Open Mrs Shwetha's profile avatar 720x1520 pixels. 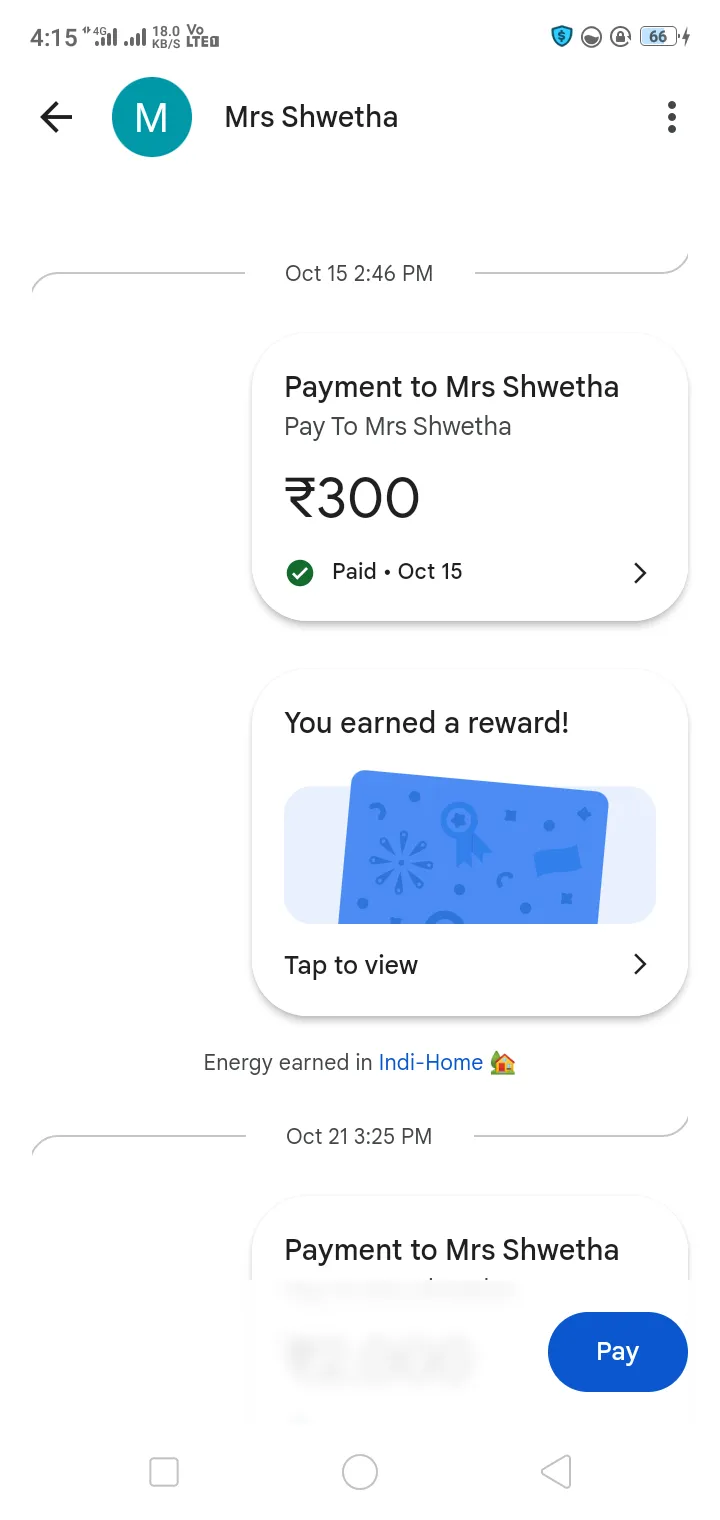tap(151, 117)
